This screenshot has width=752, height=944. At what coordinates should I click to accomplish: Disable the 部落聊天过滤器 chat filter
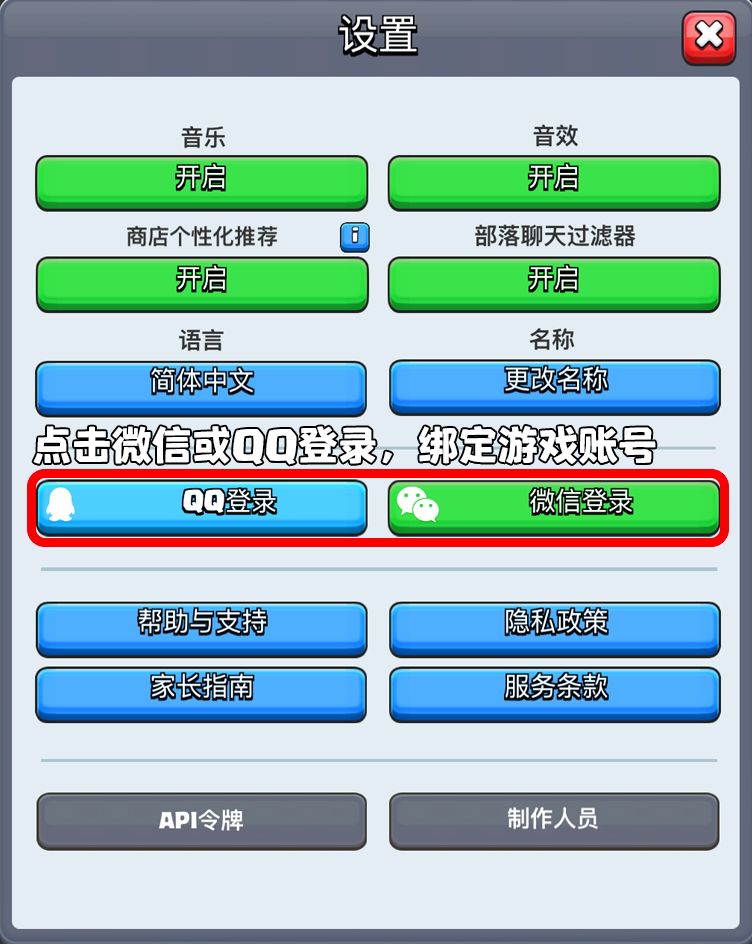coord(556,283)
